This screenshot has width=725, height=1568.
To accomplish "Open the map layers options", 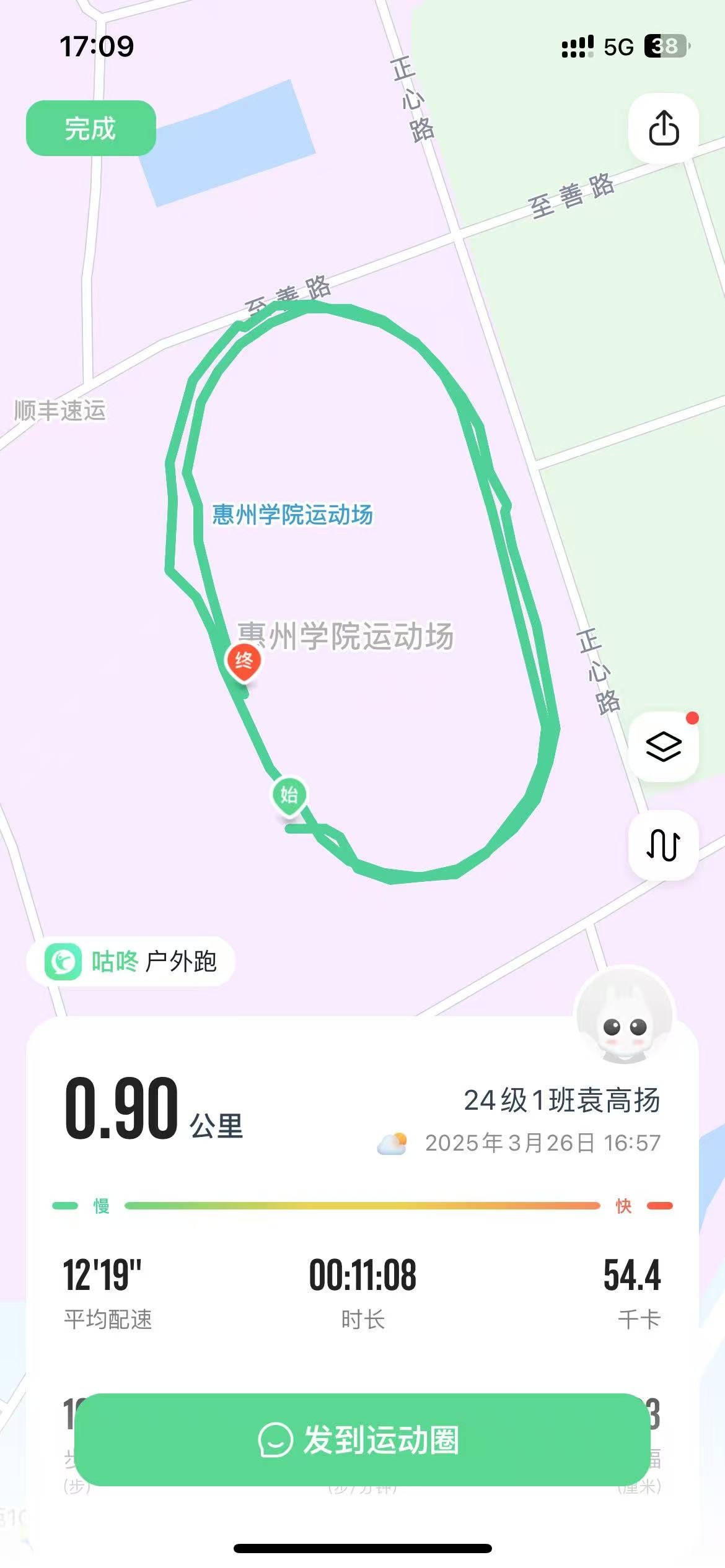I will [x=664, y=746].
